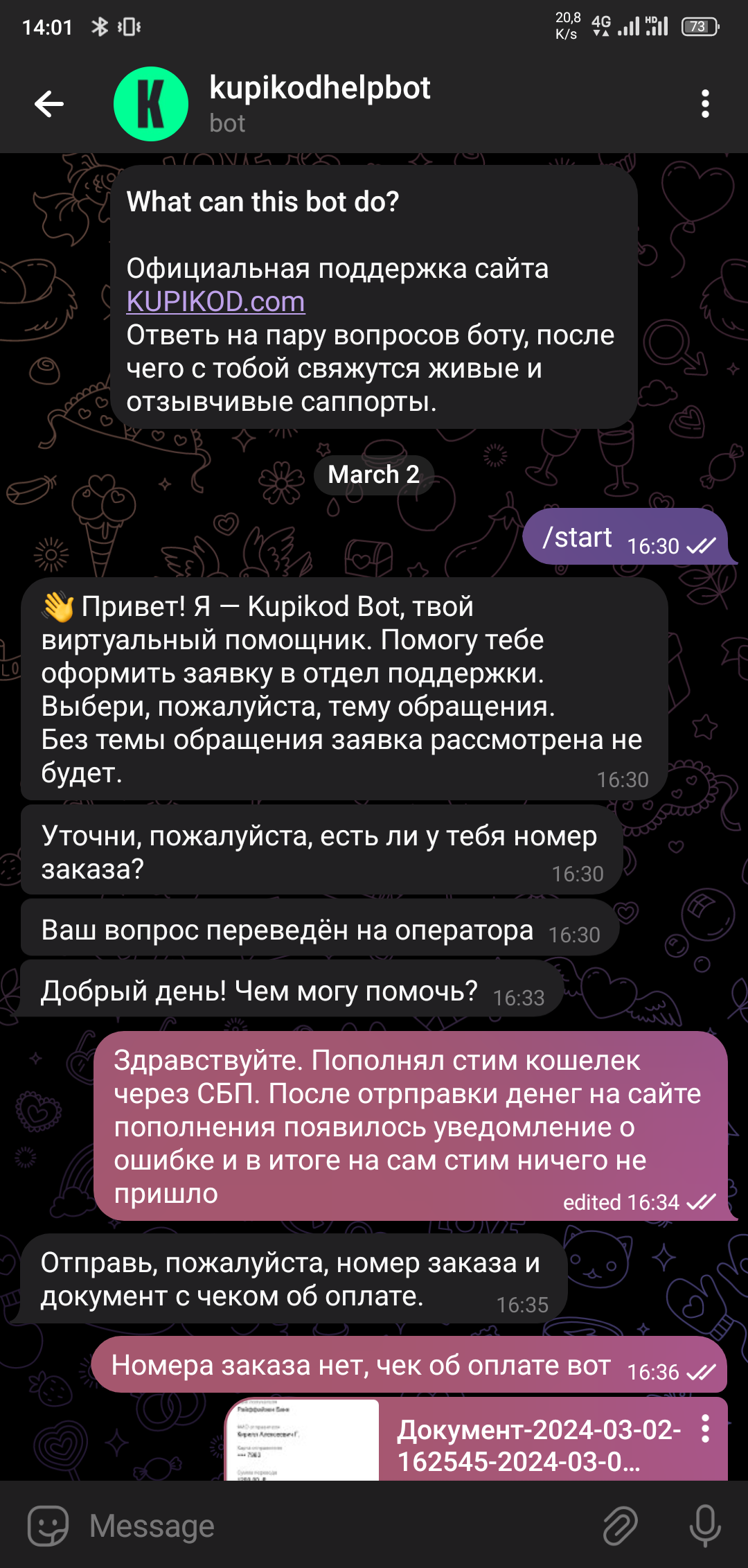Open the attached document thumbnail
This screenshot has width=748, height=1568.
[x=303, y=1440]
